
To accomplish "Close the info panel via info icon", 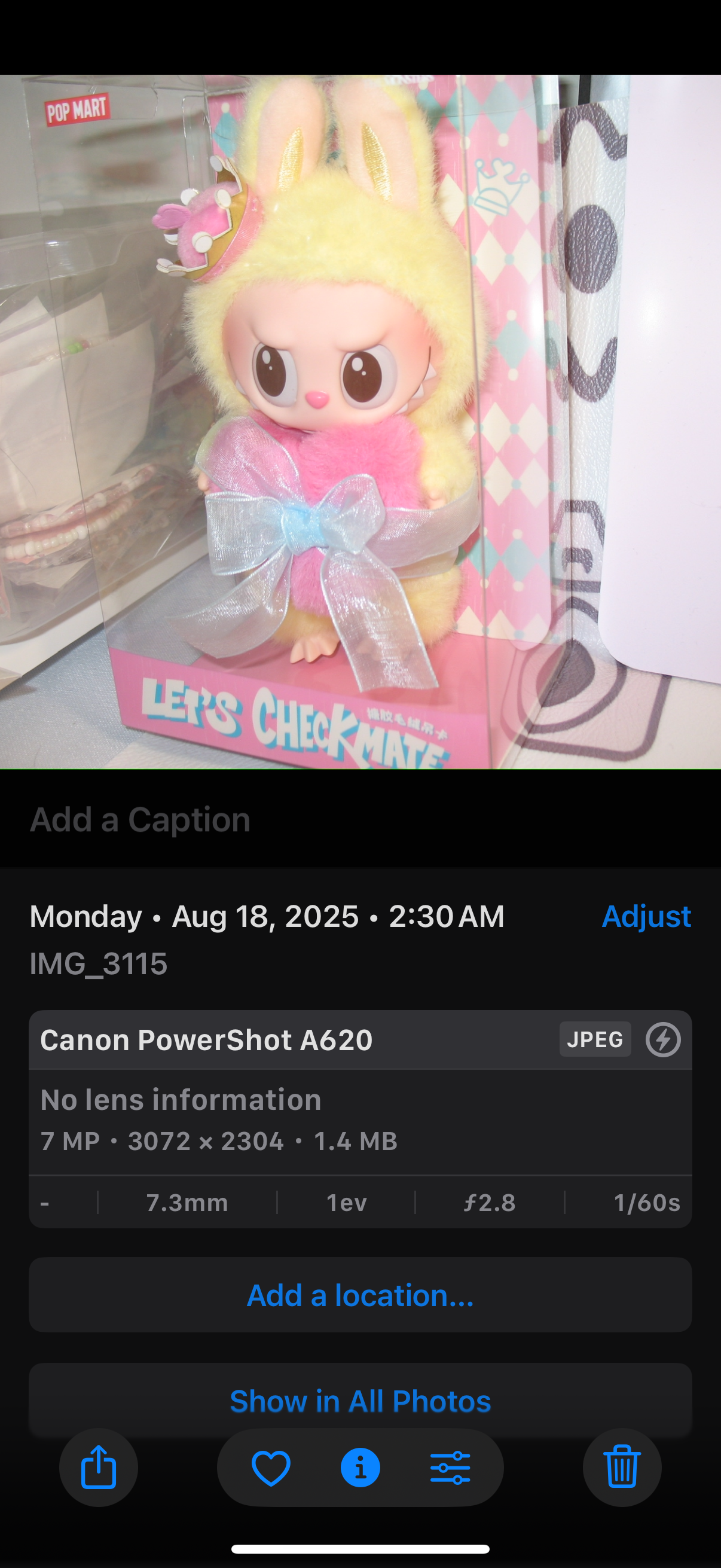I will point(360,1468).
